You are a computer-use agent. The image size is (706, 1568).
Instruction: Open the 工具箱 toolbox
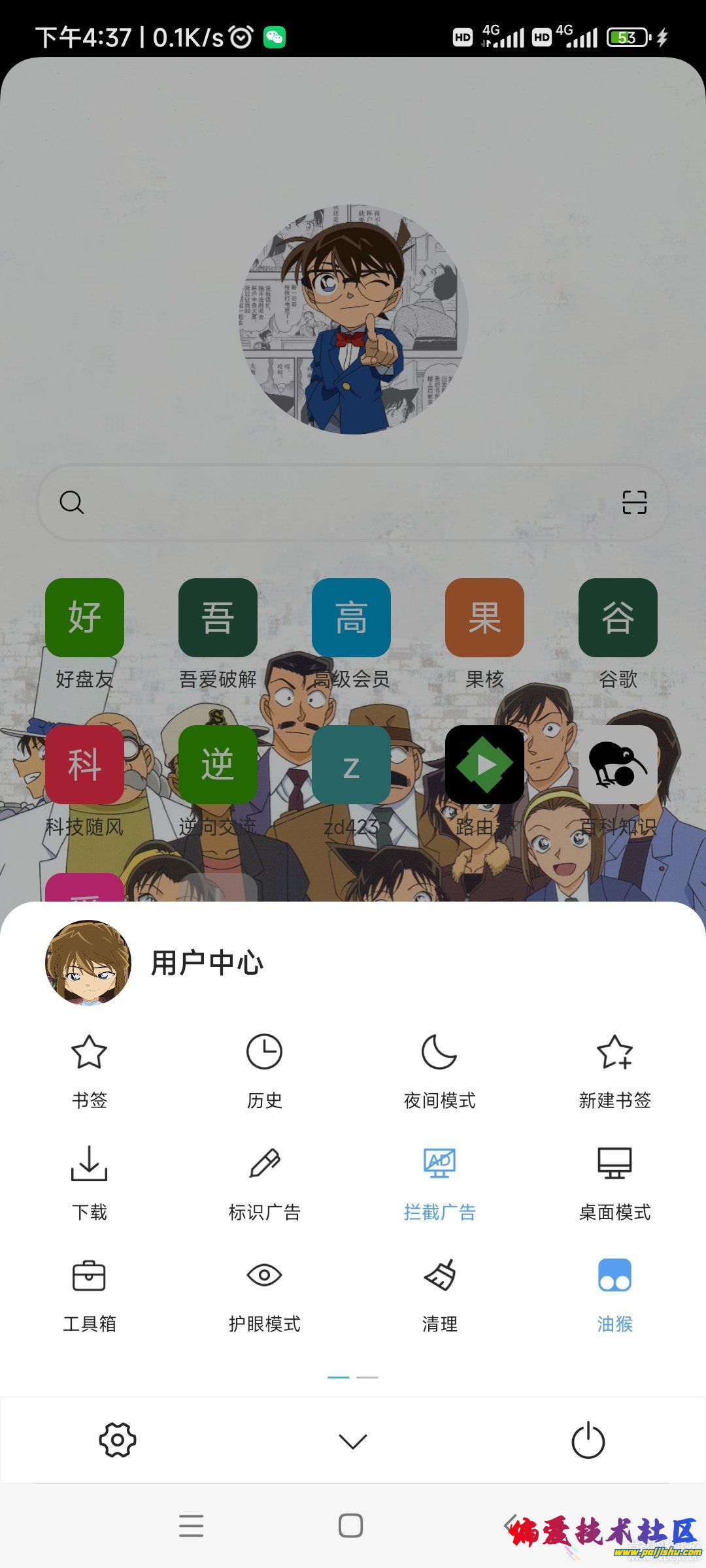[x=89, y=1294]
